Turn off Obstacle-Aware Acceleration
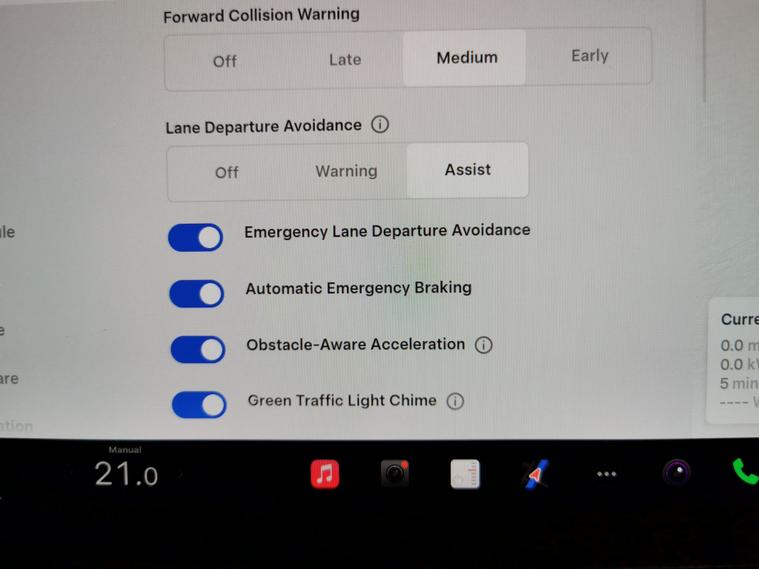 click(198, 349)
